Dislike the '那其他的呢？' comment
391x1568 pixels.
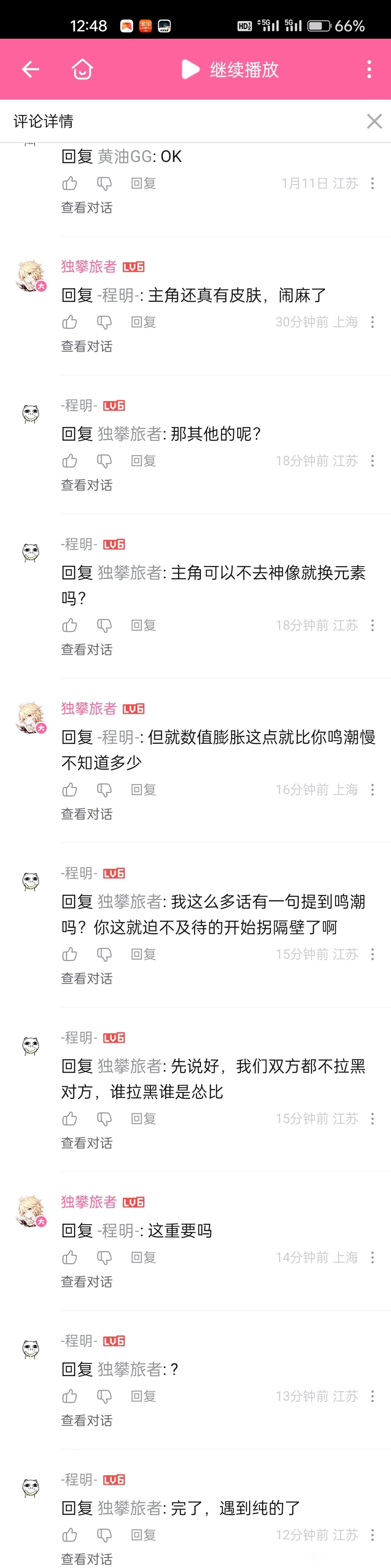pos(104,461)
